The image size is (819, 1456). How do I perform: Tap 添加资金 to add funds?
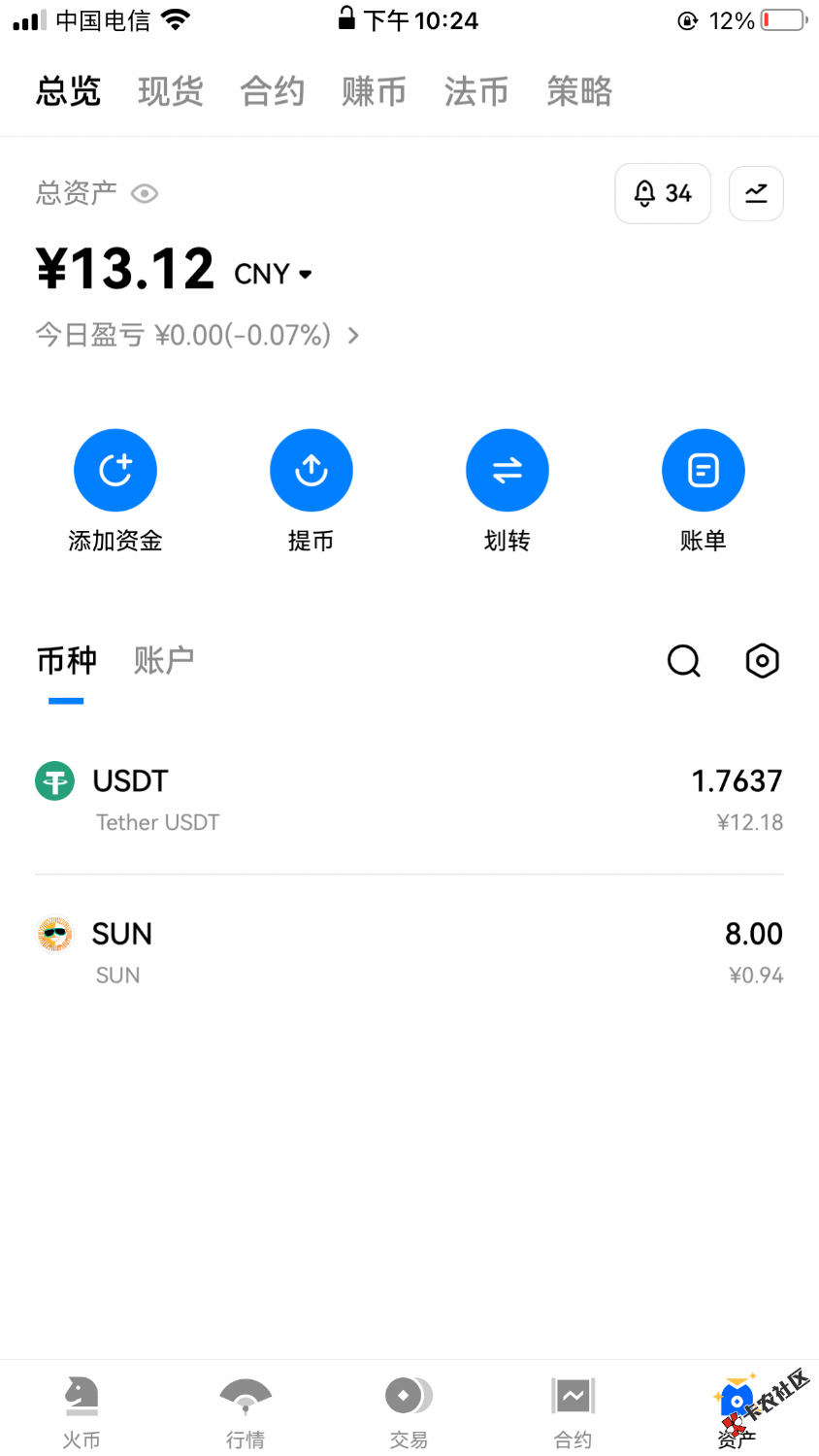[115, 471]
